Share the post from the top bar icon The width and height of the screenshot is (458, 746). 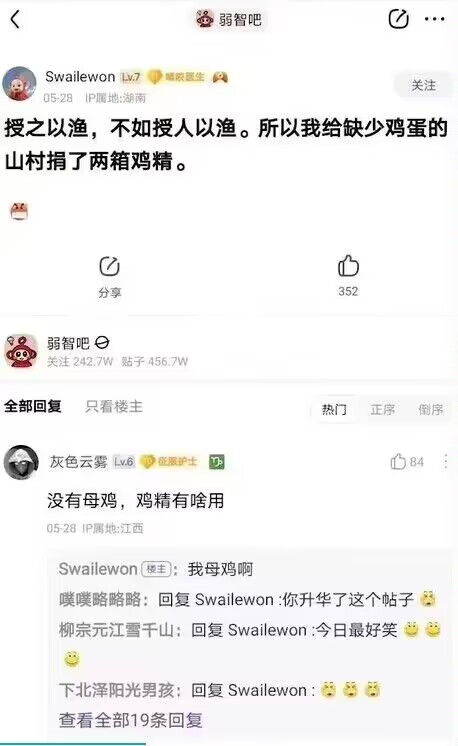[398, 19]
